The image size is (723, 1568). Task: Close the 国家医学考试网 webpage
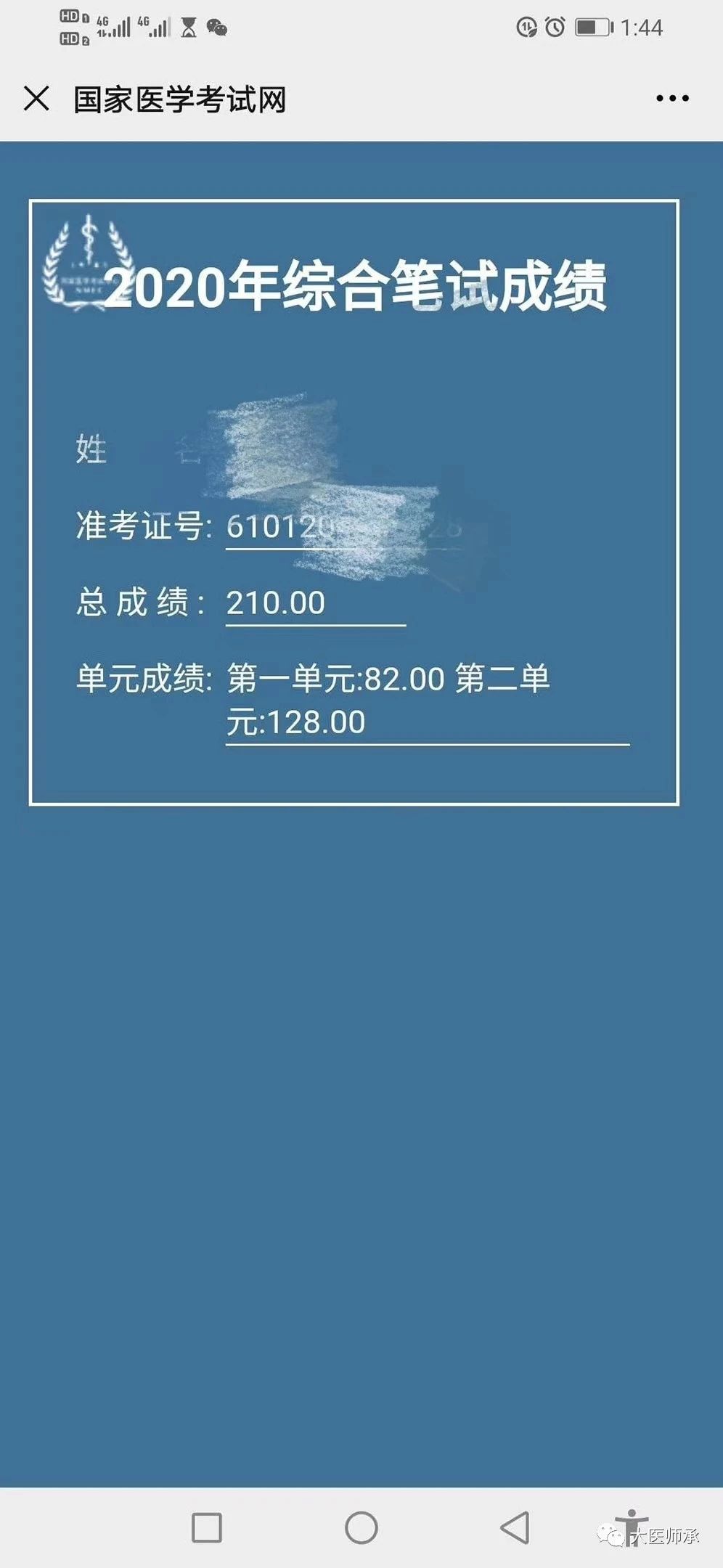(x=36, y=99)
